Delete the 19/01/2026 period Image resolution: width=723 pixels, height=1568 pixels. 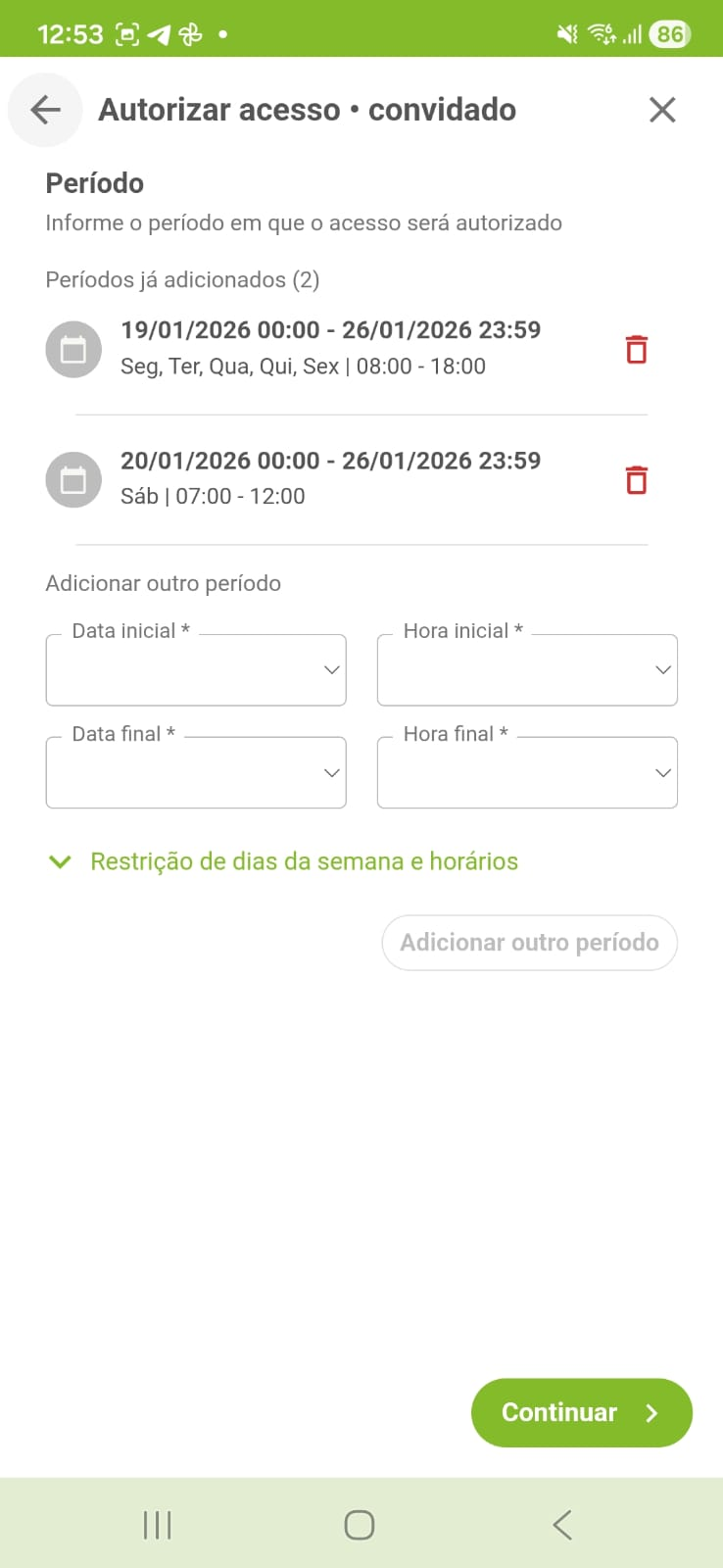pos(637,349)
